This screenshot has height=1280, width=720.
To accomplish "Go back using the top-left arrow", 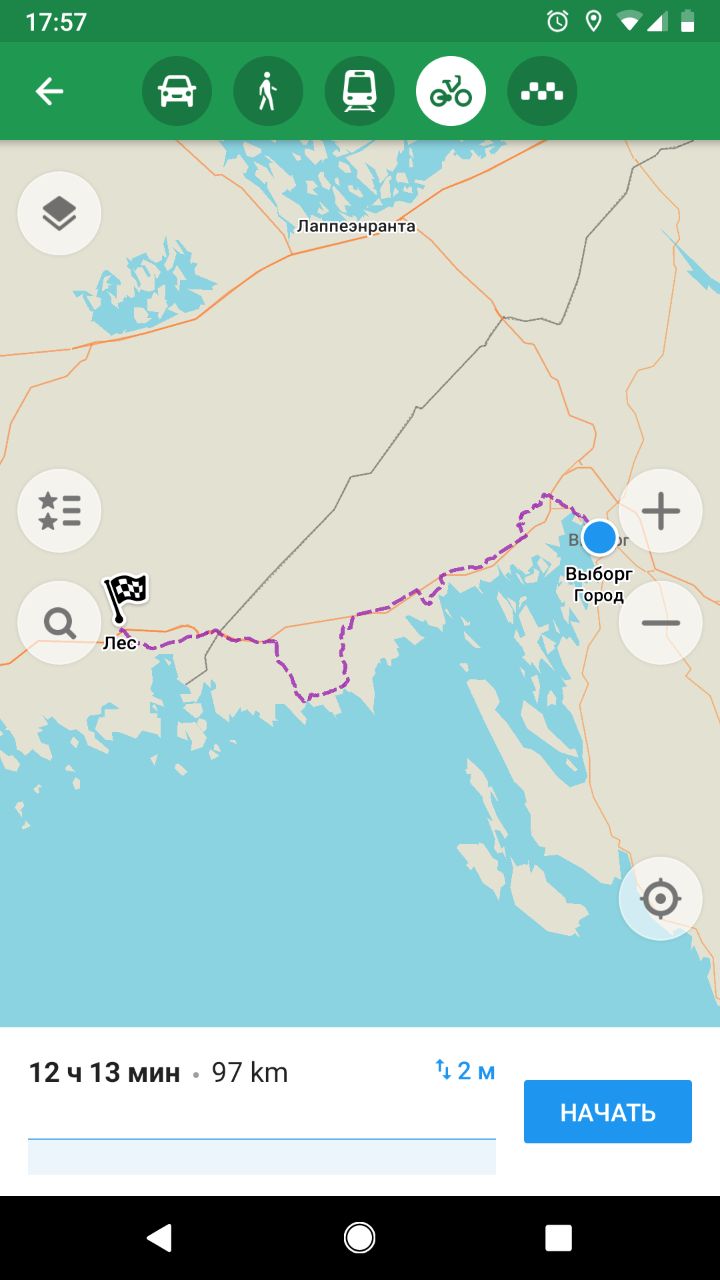I will pyautogui.click(x=49, y=92).
